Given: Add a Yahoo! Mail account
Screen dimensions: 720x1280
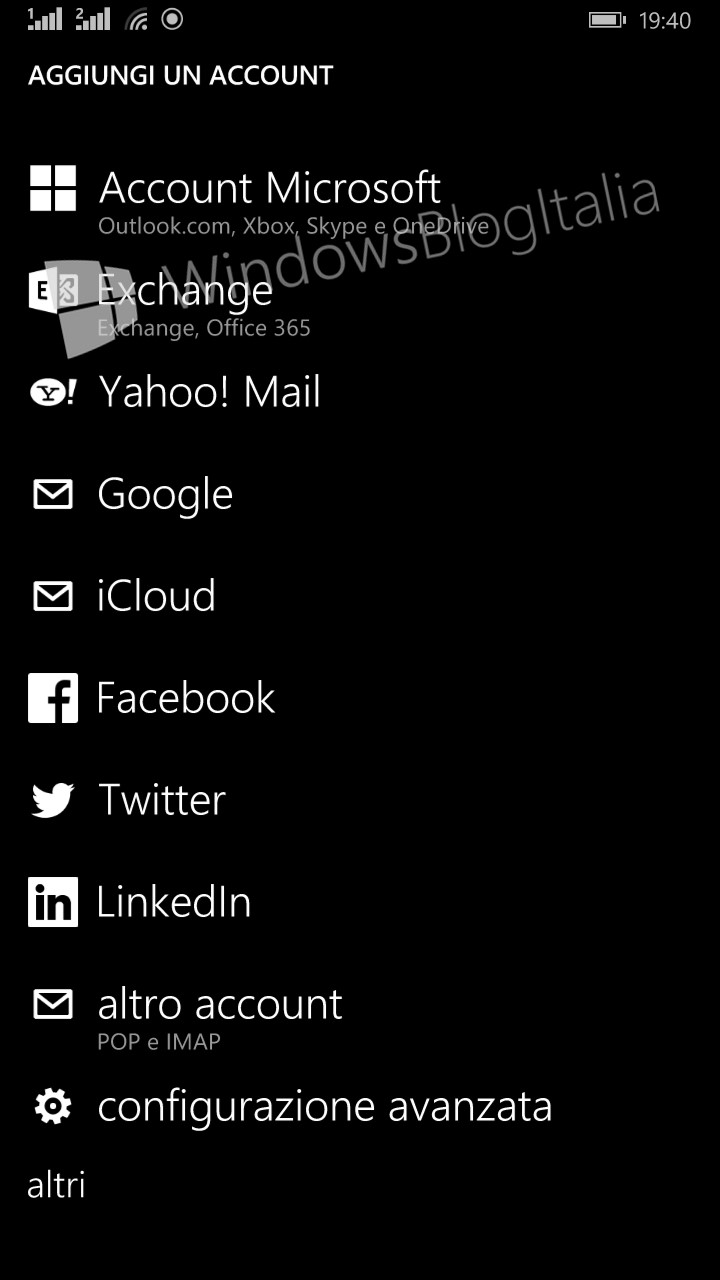Looking at the screenshot, I should 360,392.
